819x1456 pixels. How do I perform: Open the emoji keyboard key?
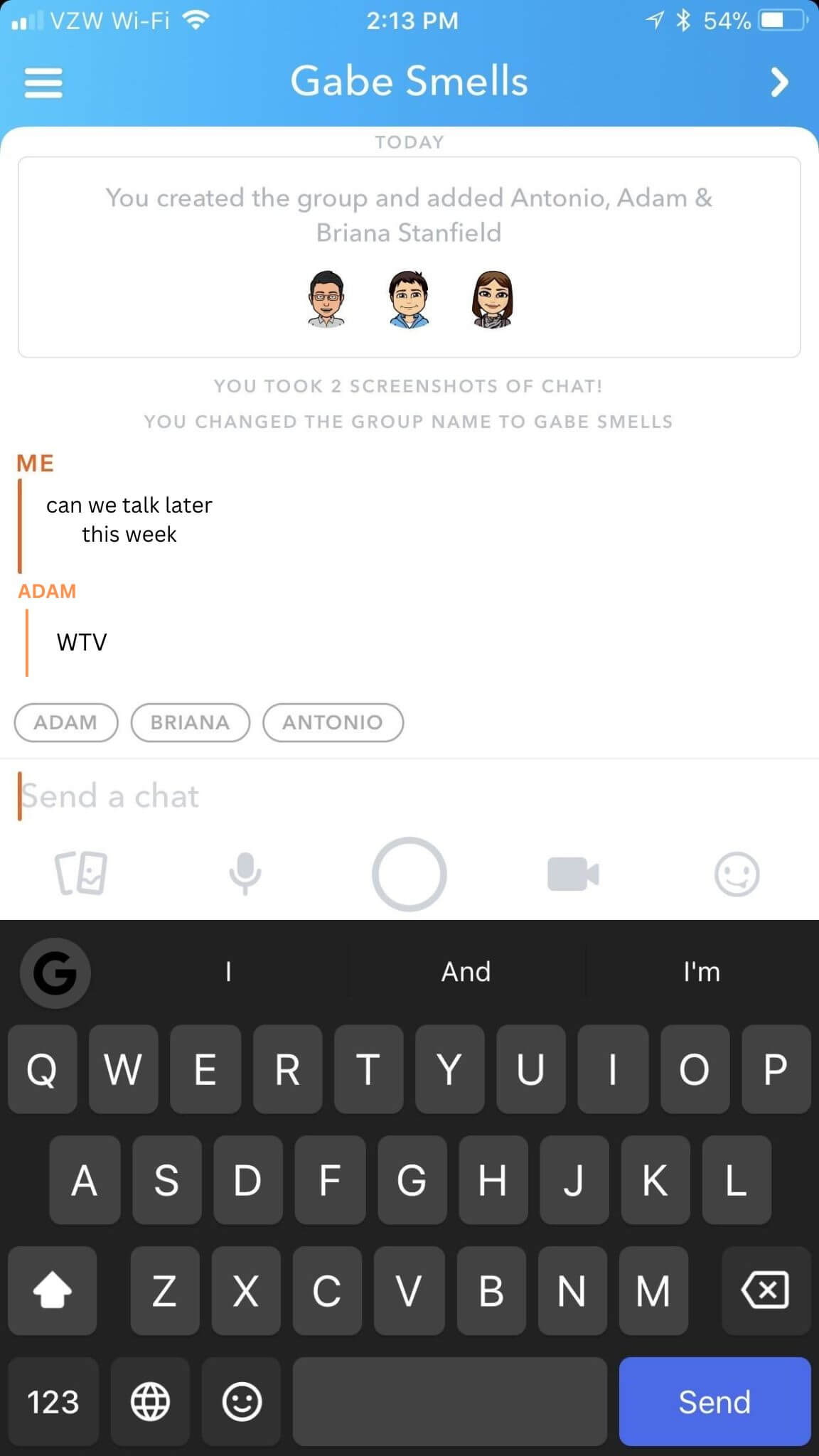pyautogui.click(x=242, y=1402)
